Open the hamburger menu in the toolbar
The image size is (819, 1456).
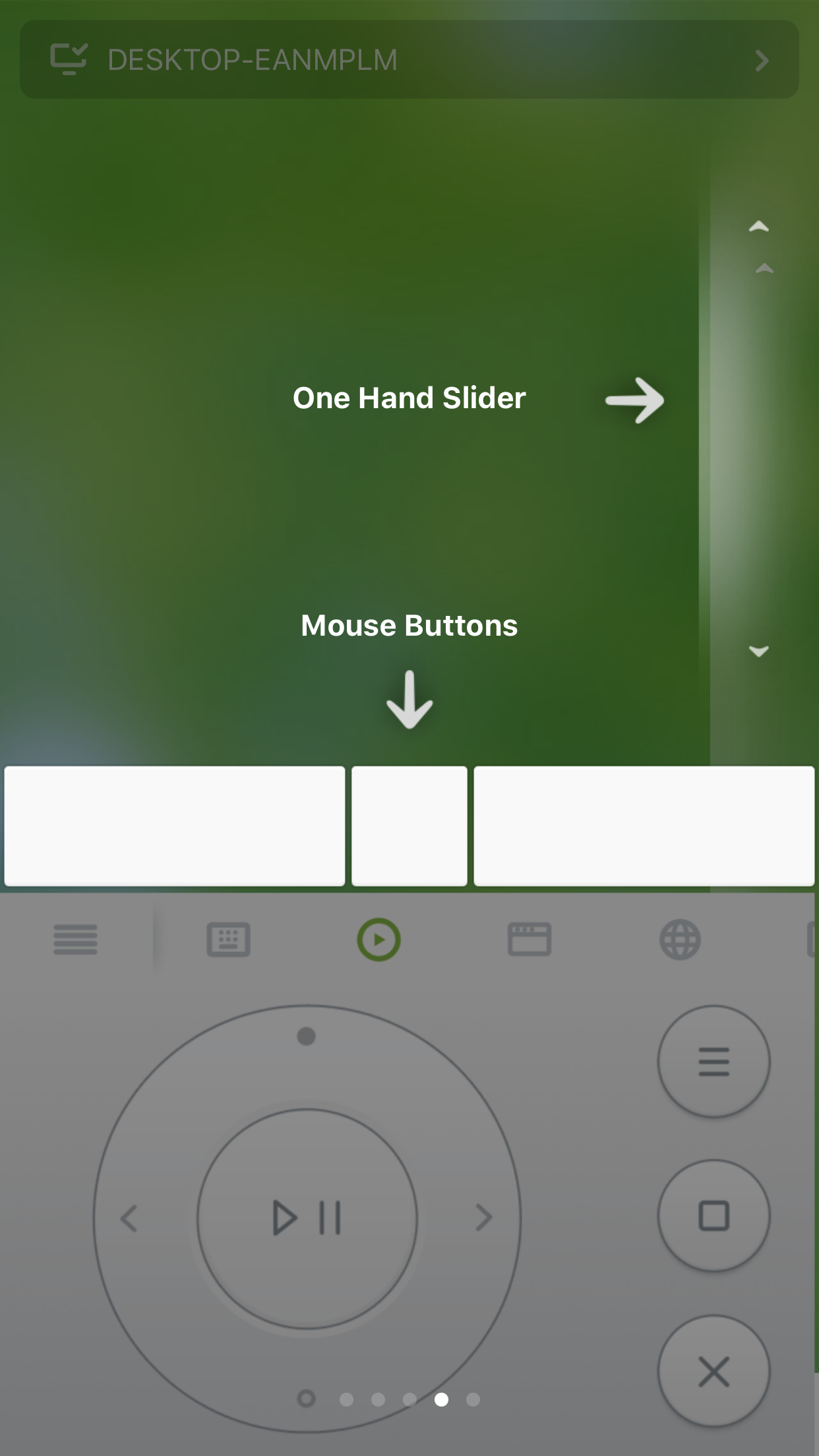75,939
